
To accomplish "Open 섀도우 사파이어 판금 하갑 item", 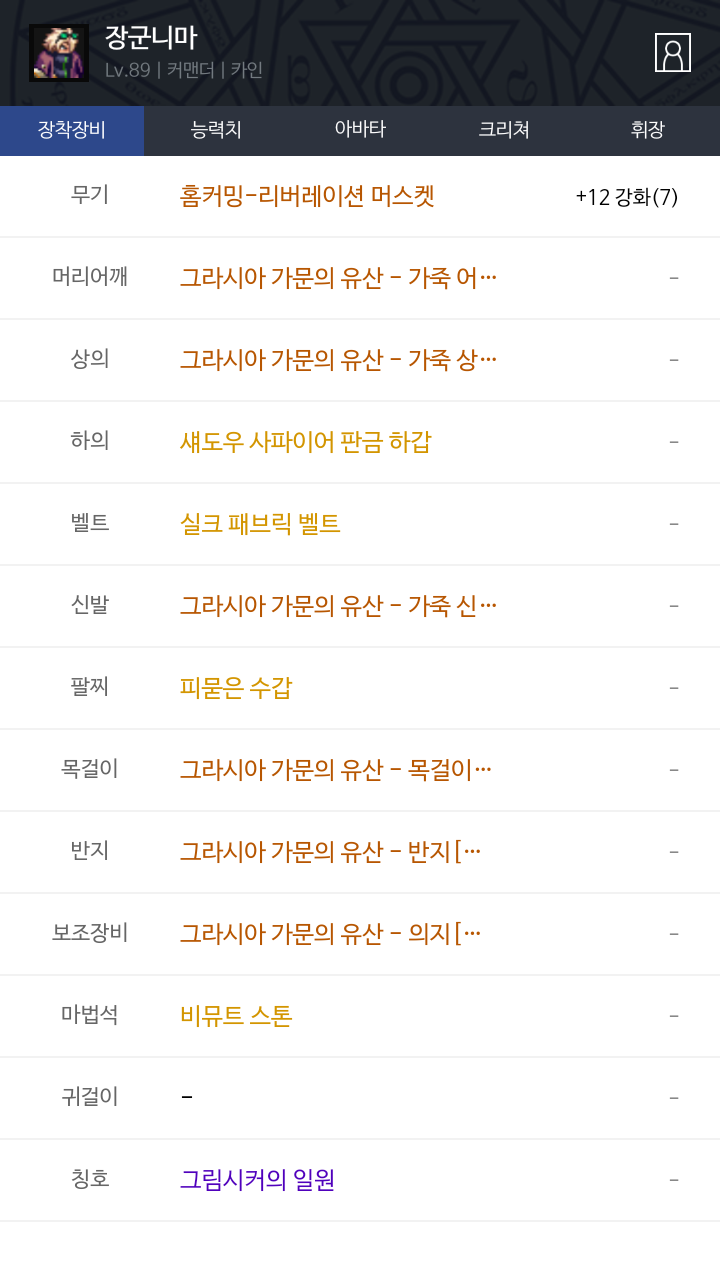I will click(x=305, y=442).
